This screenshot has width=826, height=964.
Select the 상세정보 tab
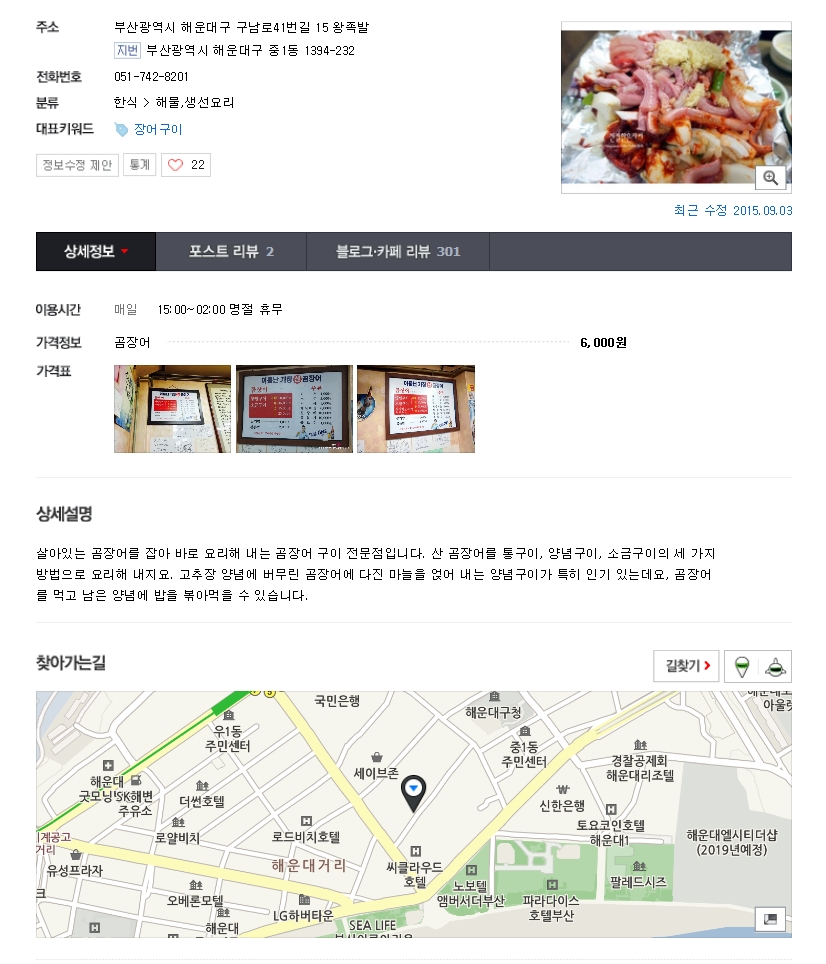(x=96, y=251)
